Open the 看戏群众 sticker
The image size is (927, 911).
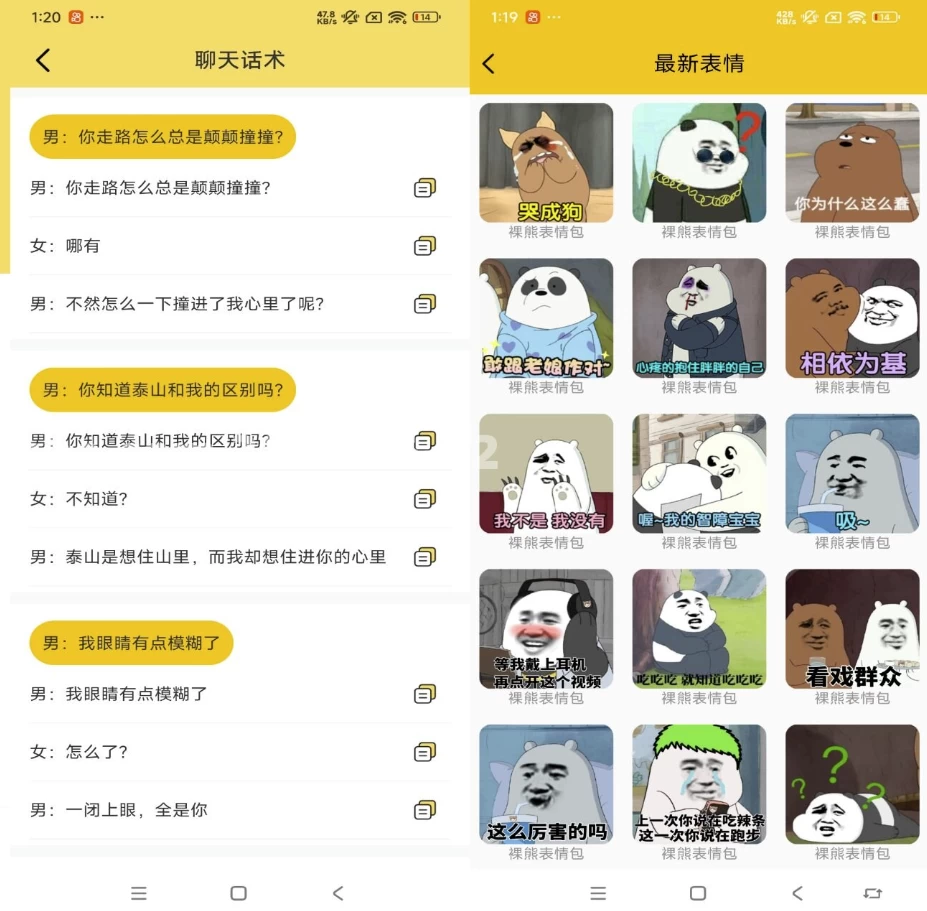coord(852,628)
